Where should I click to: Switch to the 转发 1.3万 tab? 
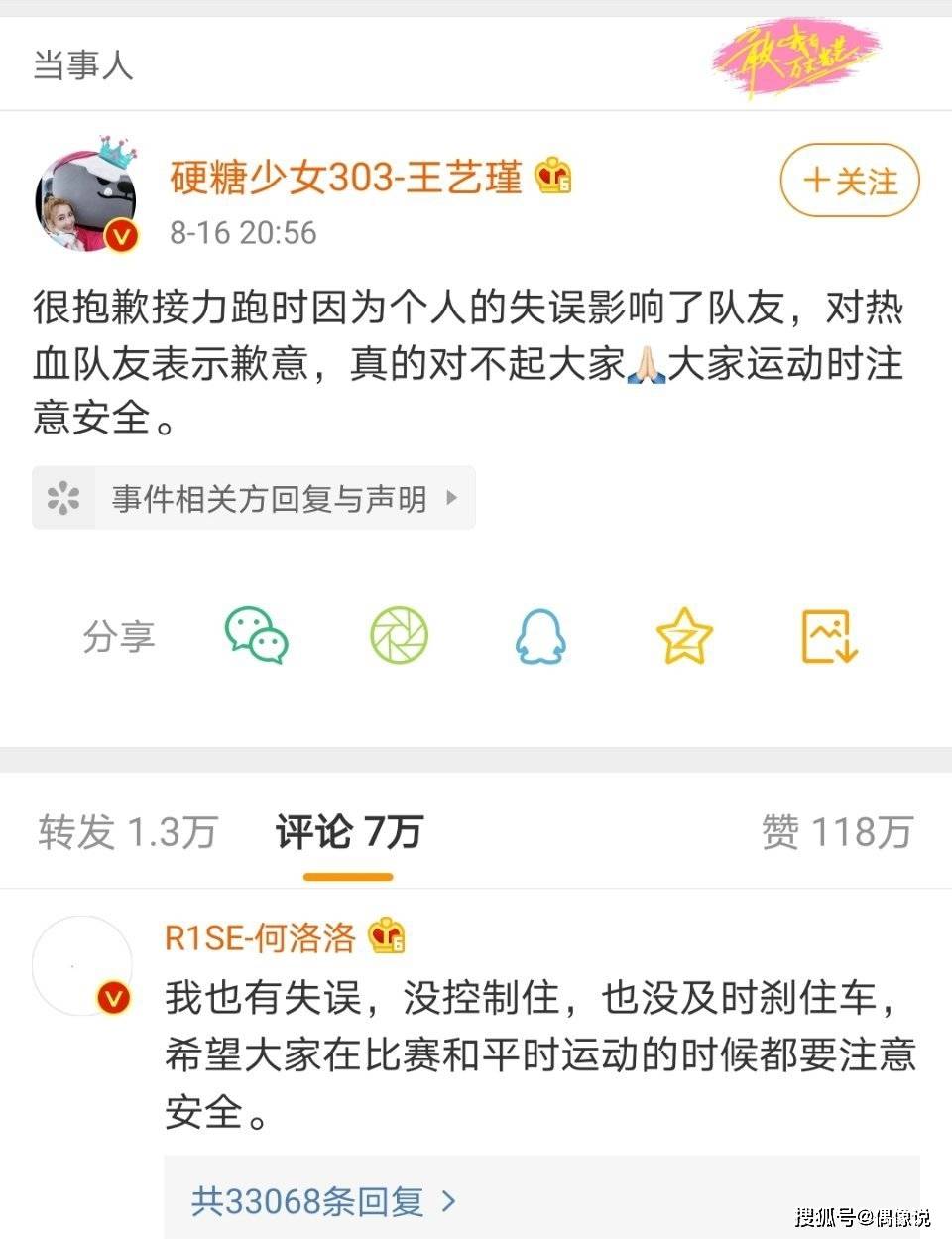(x=127, y=831)
